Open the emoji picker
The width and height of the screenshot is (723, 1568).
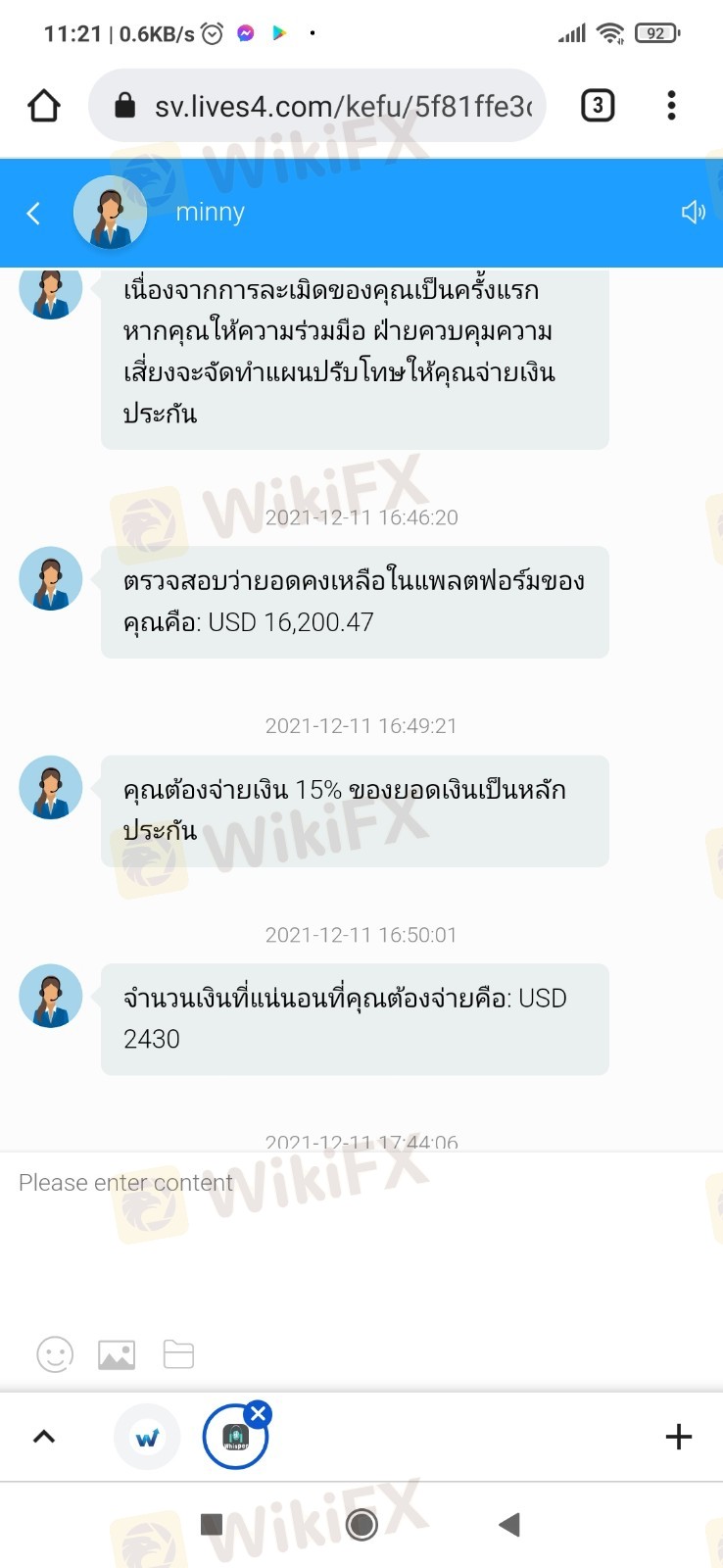point(55,1354)
